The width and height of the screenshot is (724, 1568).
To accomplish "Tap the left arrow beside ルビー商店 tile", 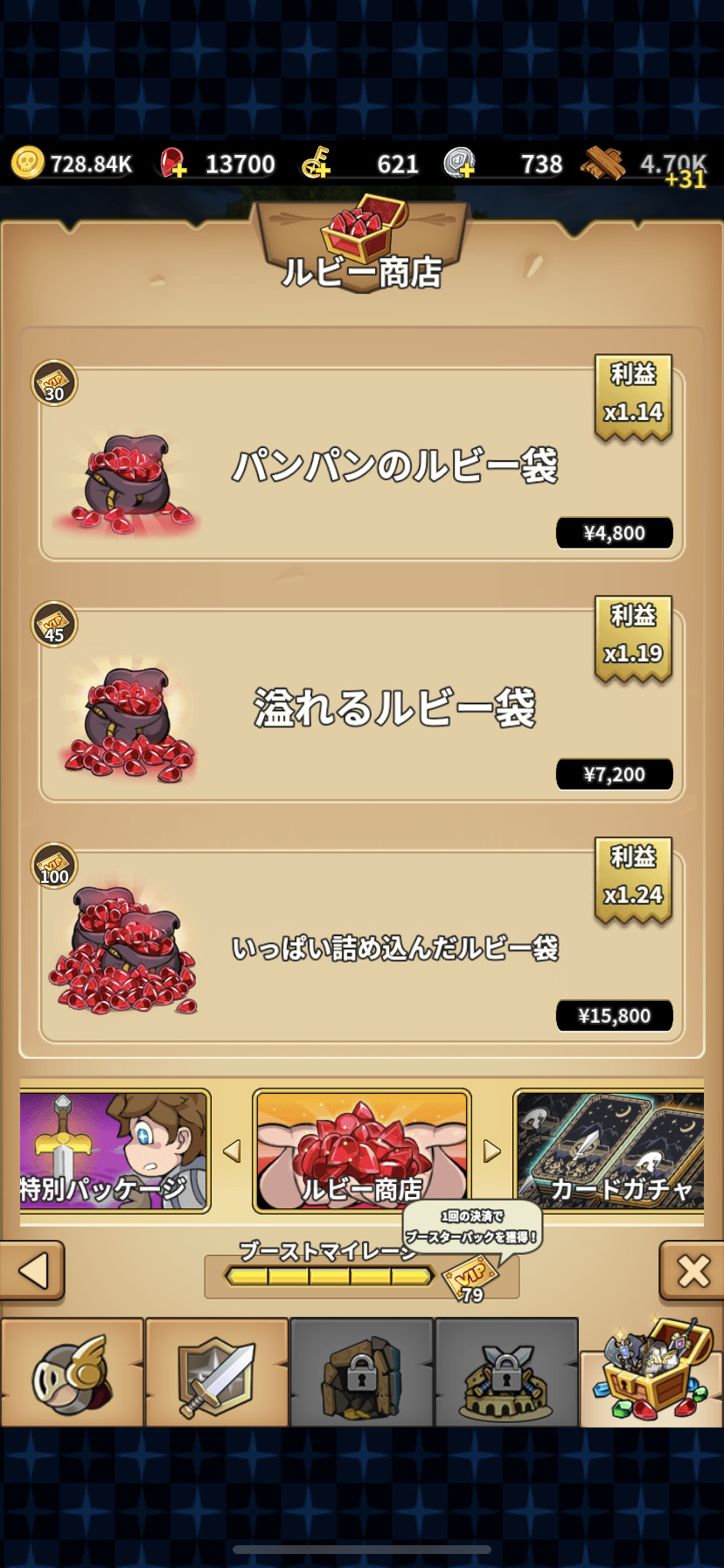I will point(232,1151).
